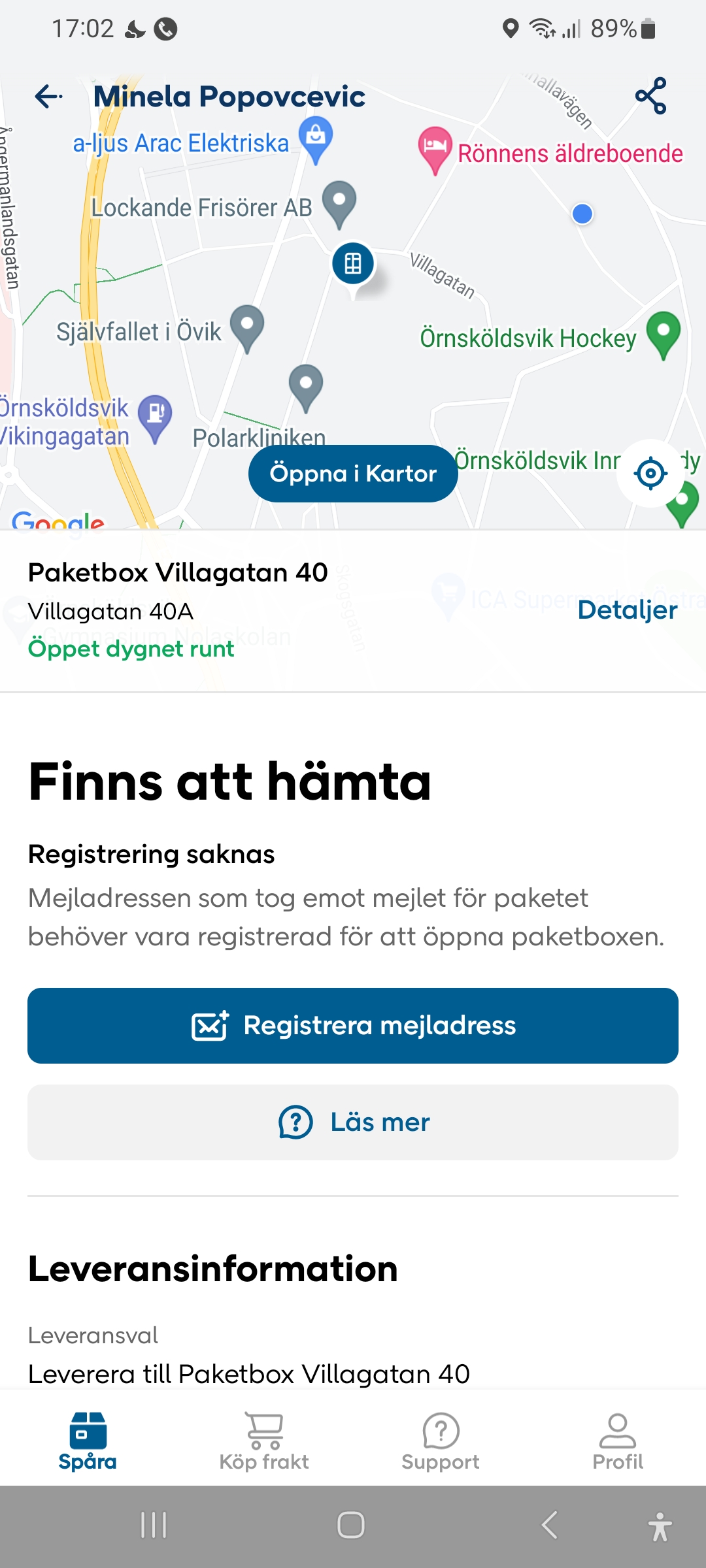Open system recent apps

pos(154,1526)
